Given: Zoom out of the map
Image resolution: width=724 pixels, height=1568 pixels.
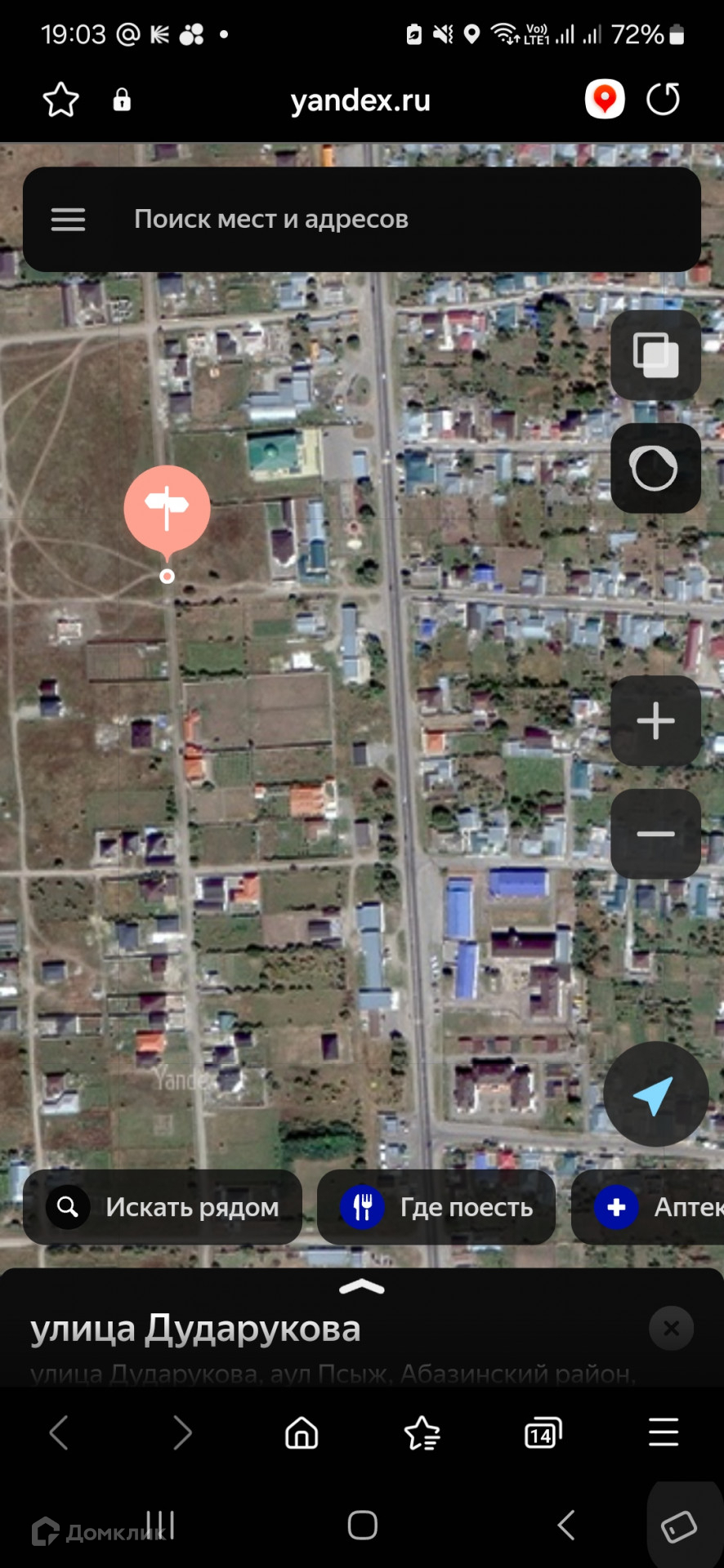Looking at the screenshot, I should 655,834.
